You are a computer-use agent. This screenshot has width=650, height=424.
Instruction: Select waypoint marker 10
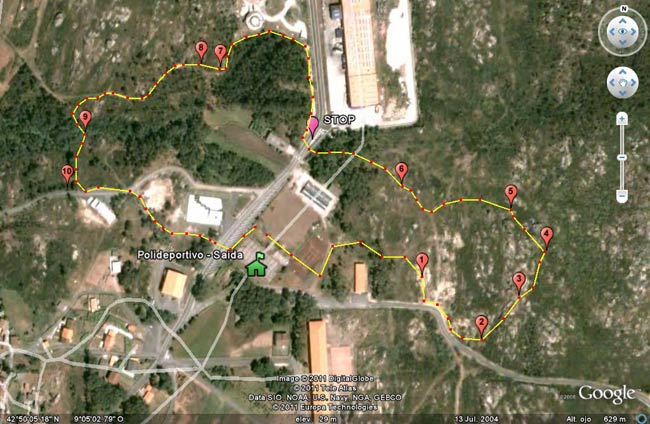point(68,172)
